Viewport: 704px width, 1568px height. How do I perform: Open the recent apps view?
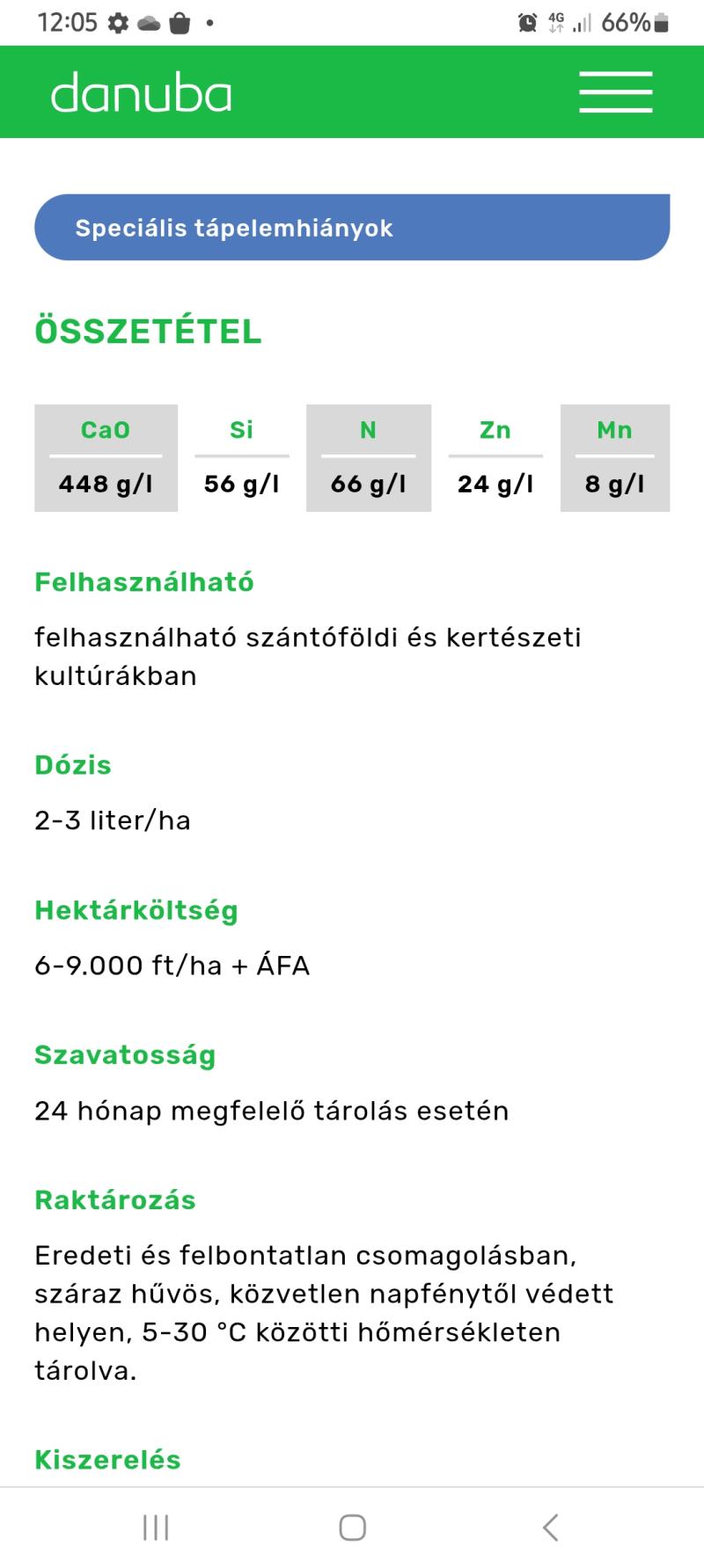(x=156, y=1528)
